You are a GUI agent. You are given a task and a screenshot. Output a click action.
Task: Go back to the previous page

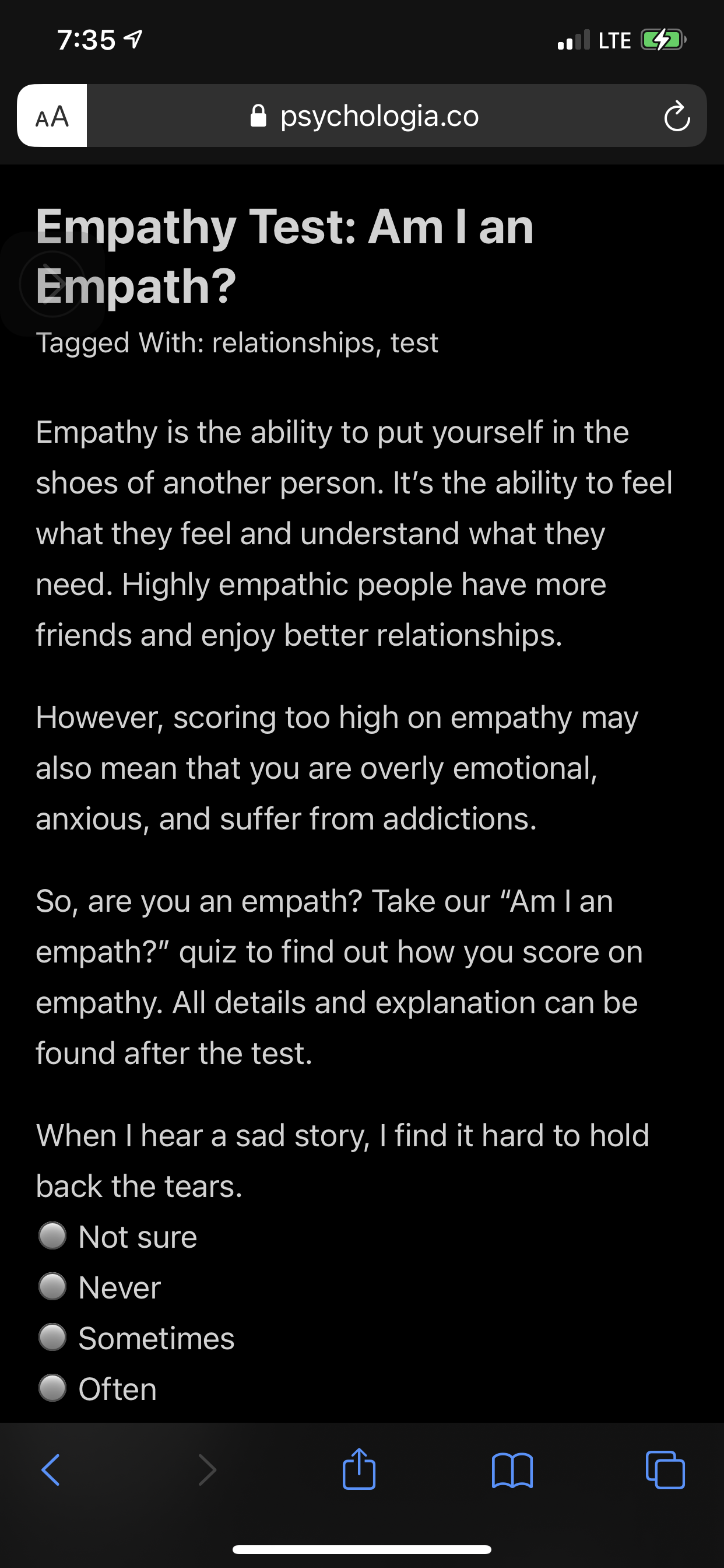pyautogui.click(x=51, y=1470)
